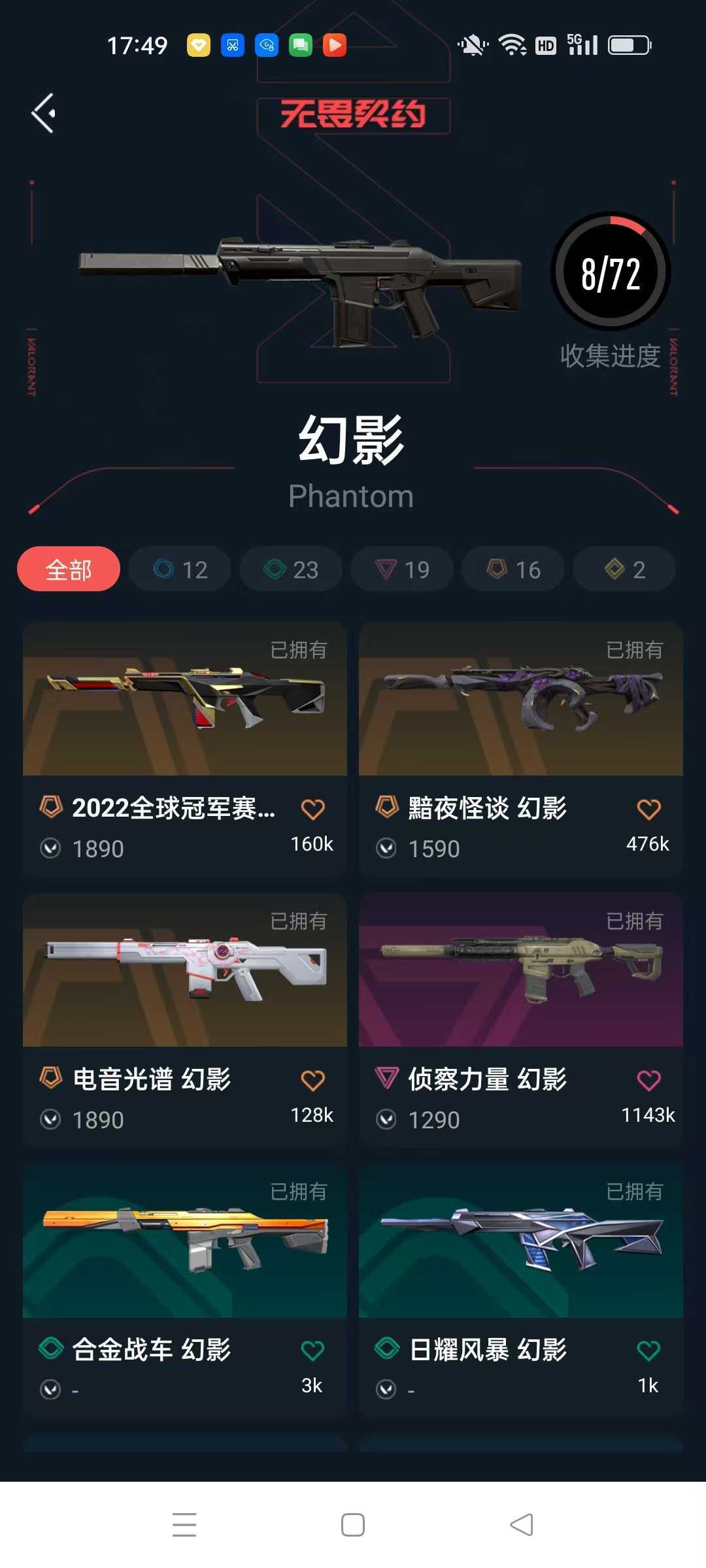Like the 合金战车 幻影 skin
The height and width of the screenshot is (1568, 706).
tap(312, 1350)
